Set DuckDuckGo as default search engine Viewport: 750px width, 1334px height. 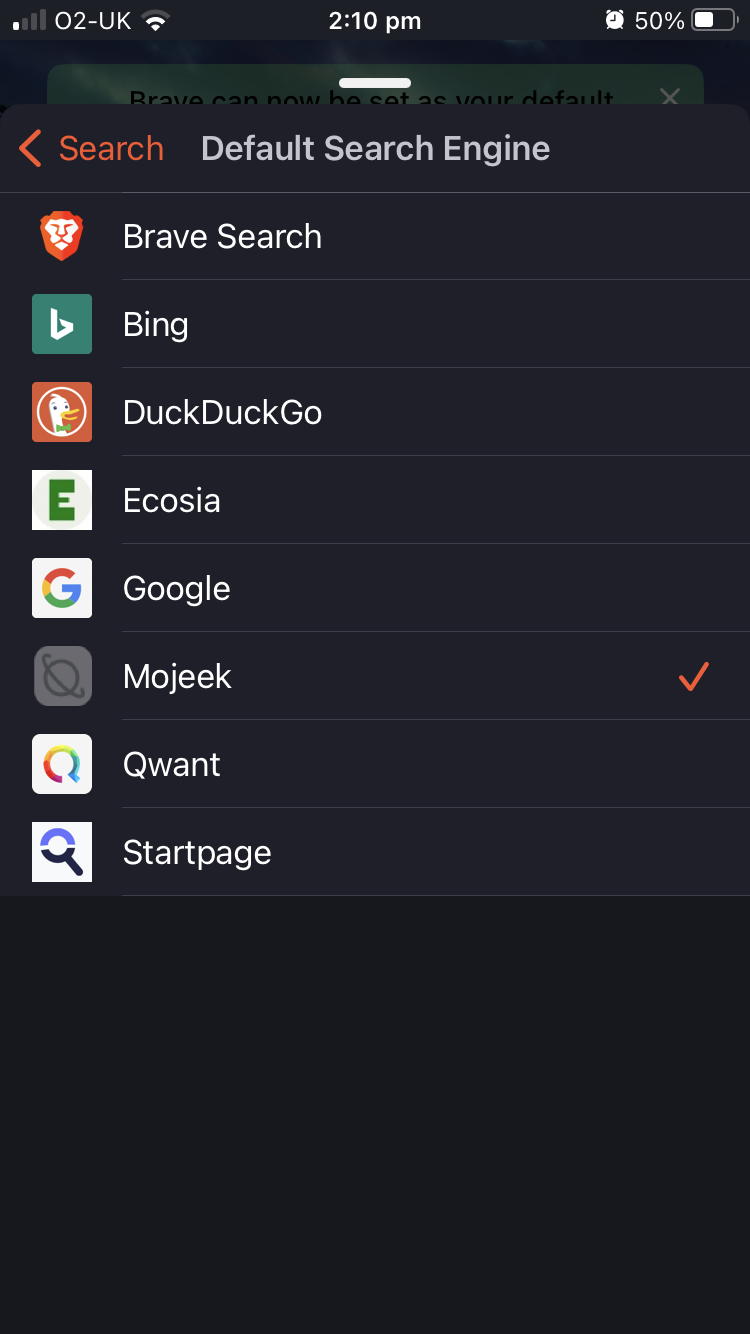(x=375, y=412)
